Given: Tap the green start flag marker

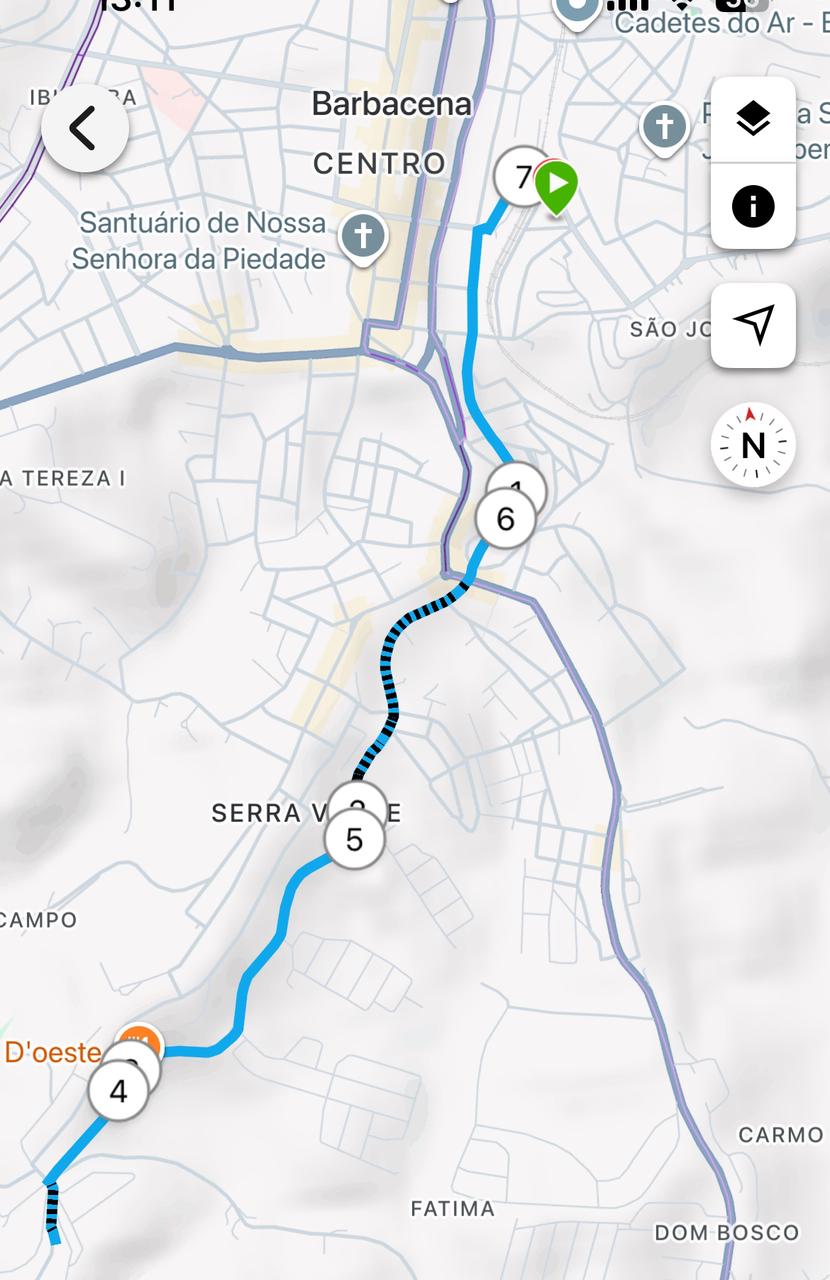Looking at the screenshot, I should (x=556, y=184).
